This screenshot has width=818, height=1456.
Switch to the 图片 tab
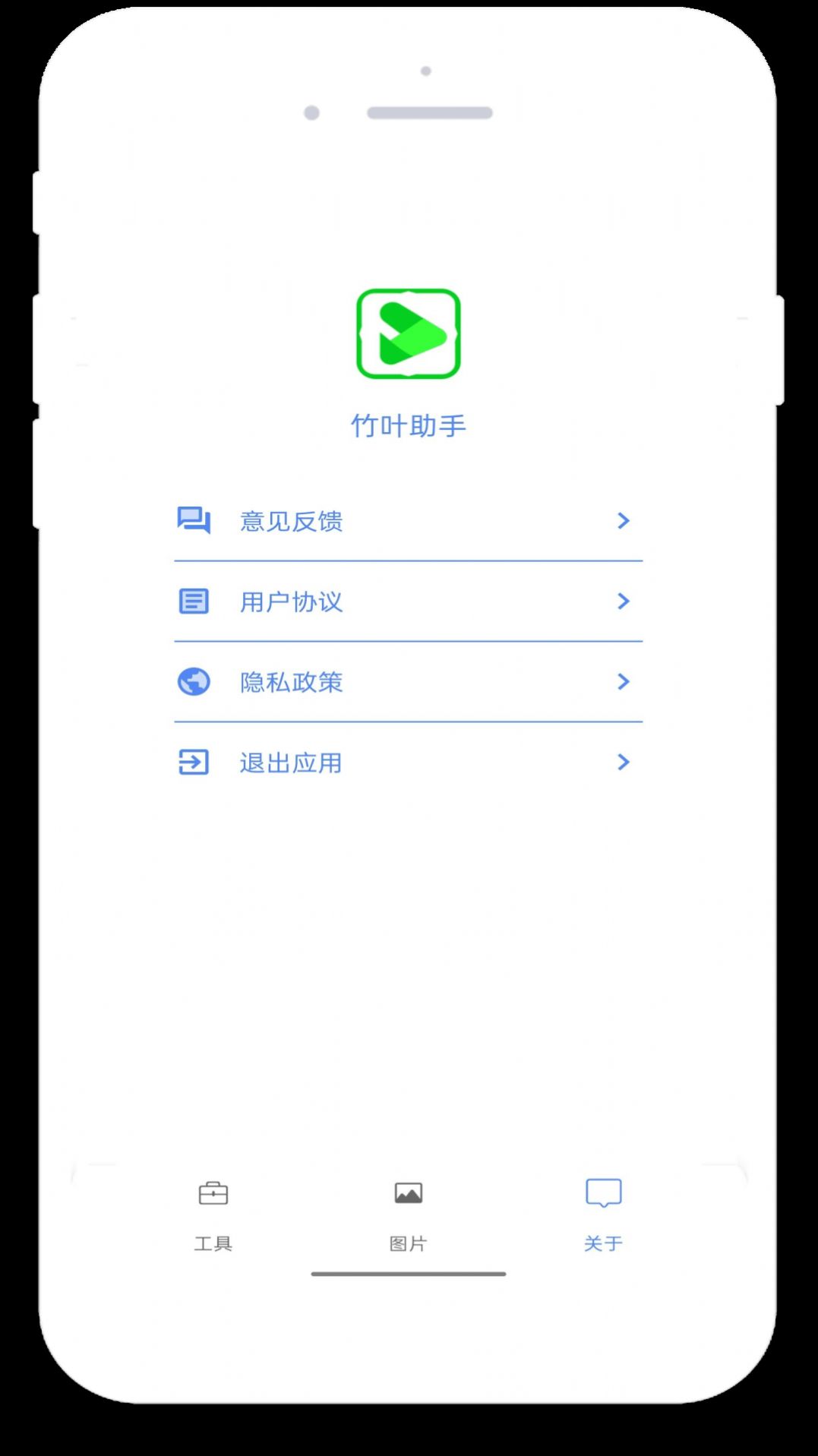click(409, 1214)
